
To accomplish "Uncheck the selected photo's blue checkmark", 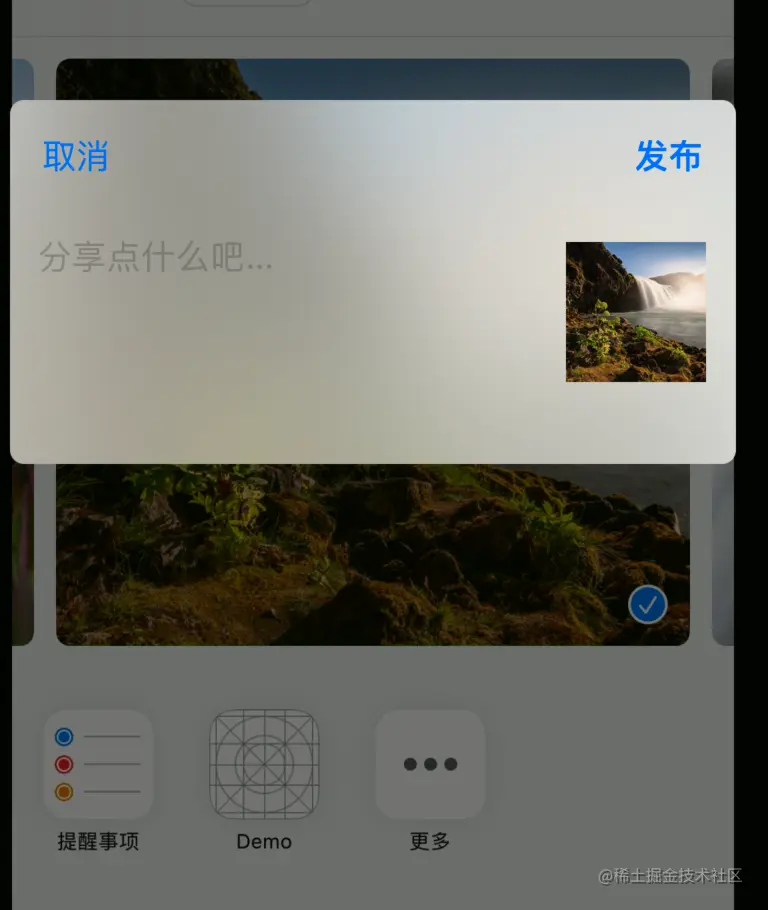I will 648,604.
